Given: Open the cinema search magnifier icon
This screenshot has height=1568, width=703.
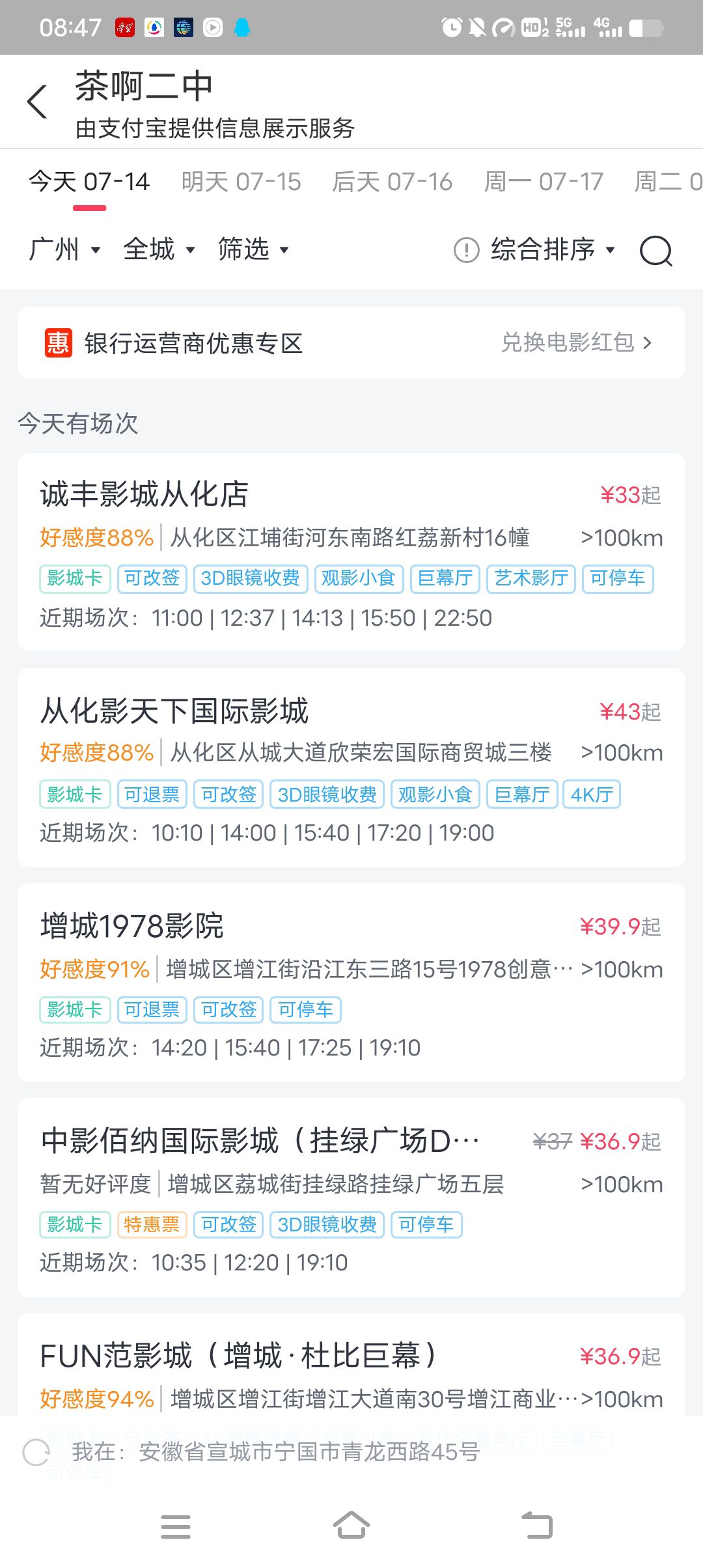Looking at the screenshot, I should click(x=655, y=250).
